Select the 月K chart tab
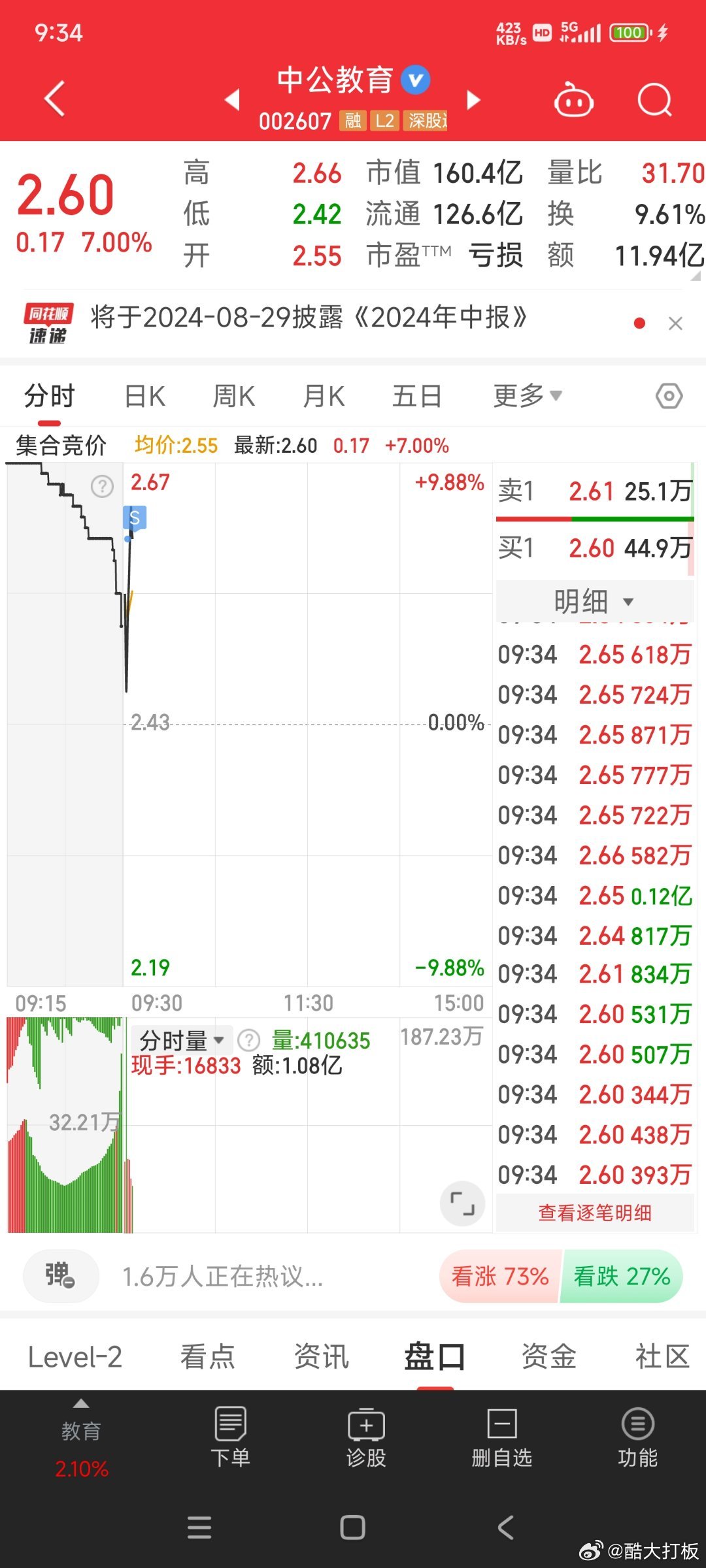Screen dimensions: 706x1568 tap(324, 396)
